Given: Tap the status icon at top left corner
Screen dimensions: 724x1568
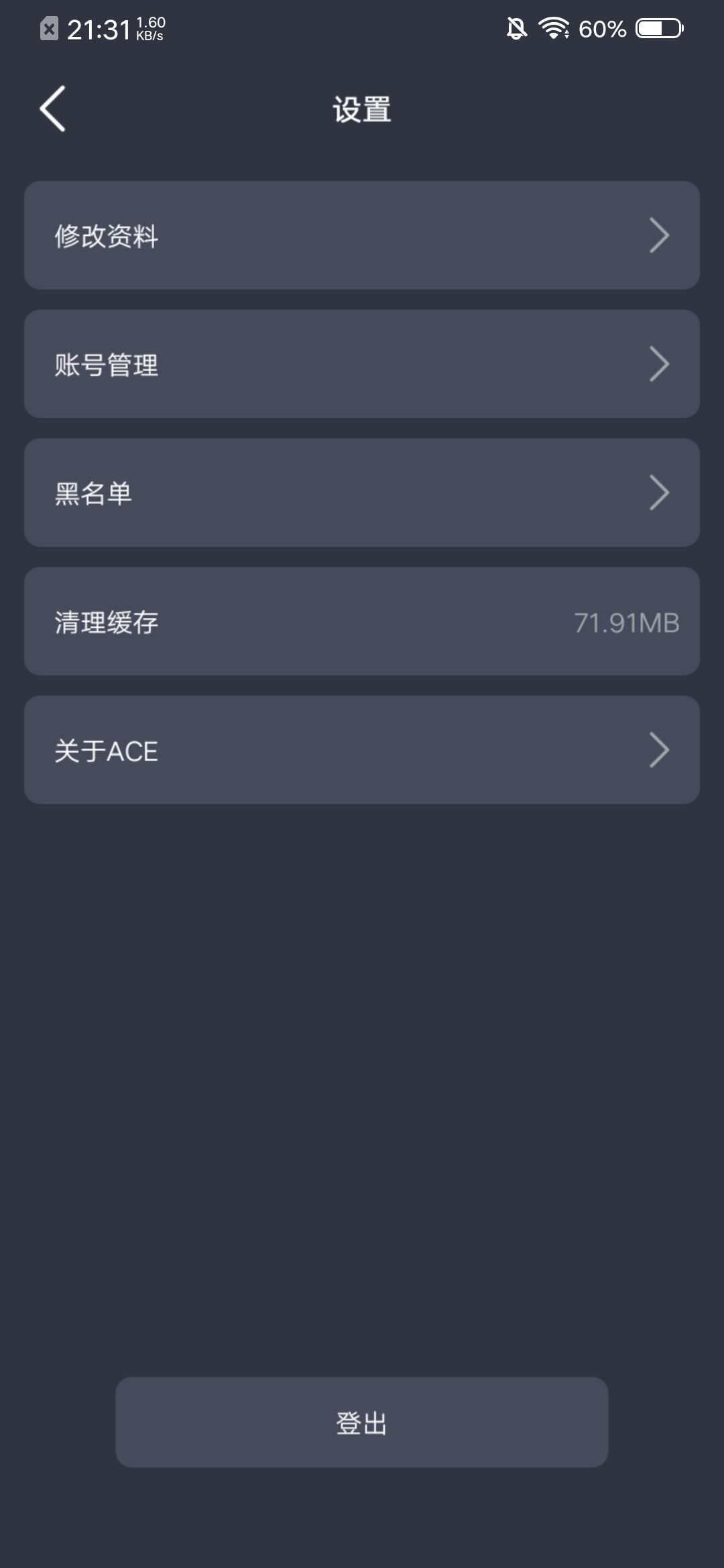Looking at the screenshot, I should [x=48, y=28].
